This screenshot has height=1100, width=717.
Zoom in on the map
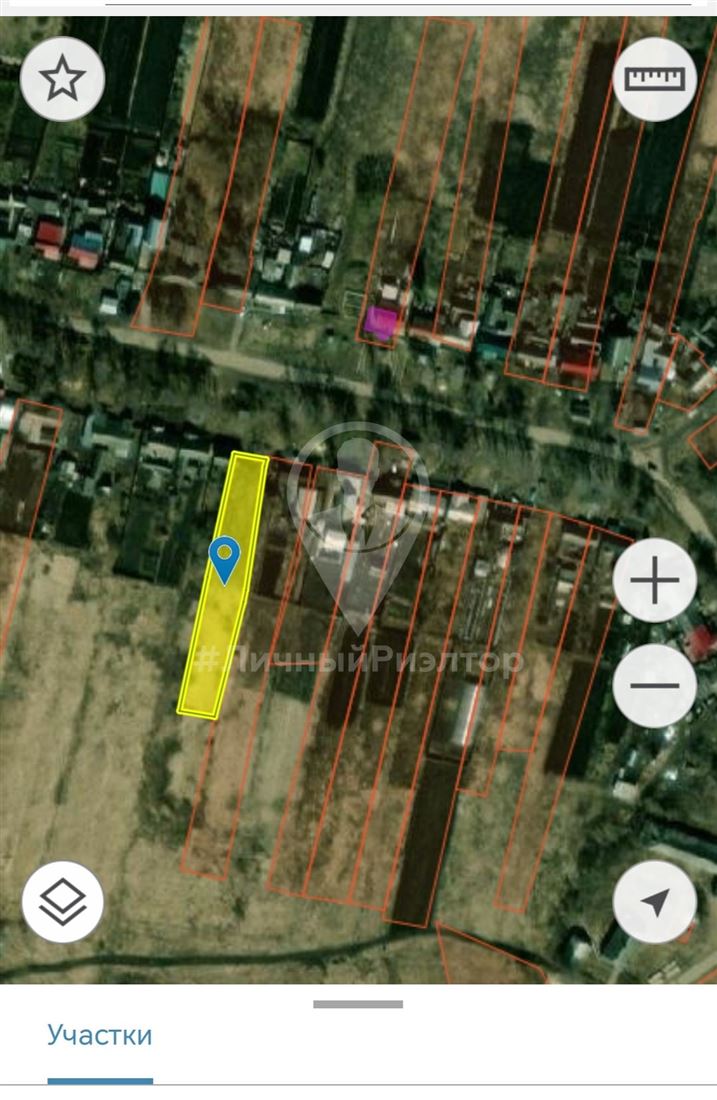tap(654, 582)
